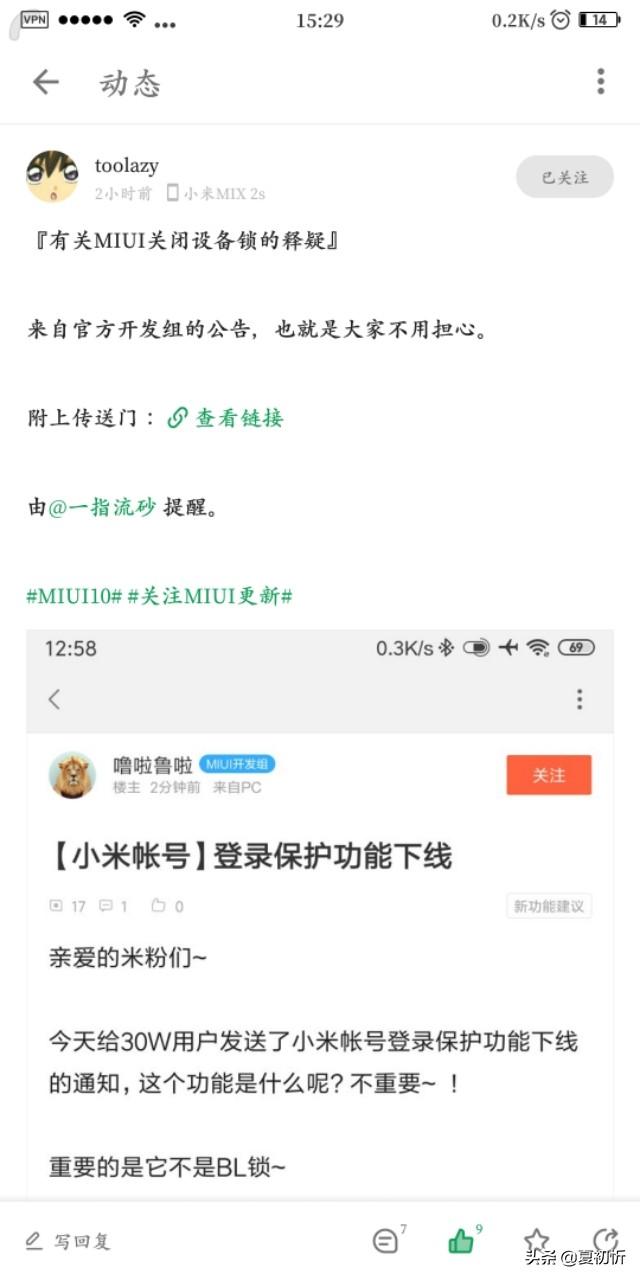Viewport: 640px width, 1280px height.
Task: Like this post with the thumbs-up
Action: [461, 1241]
